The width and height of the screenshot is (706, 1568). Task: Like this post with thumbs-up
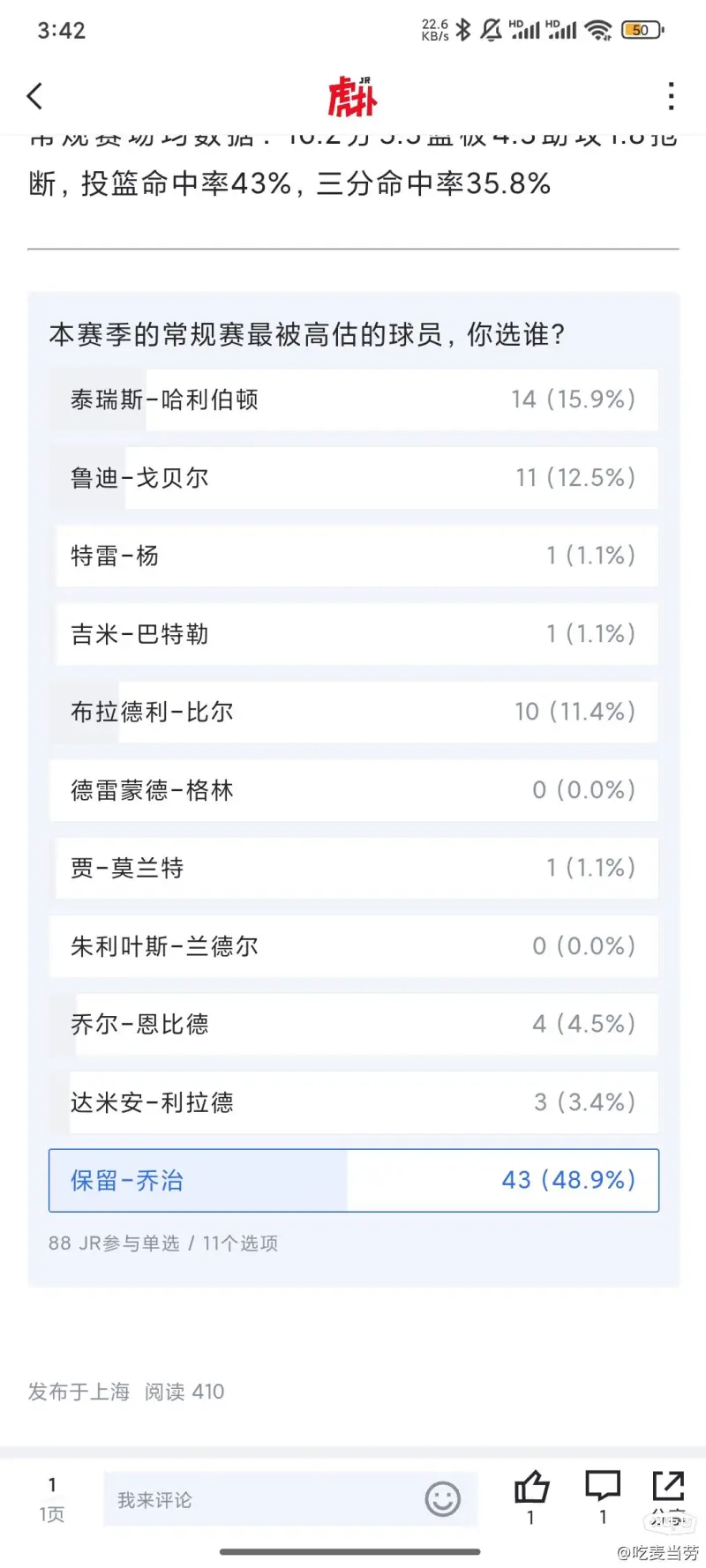click(x=531, y=1496)
